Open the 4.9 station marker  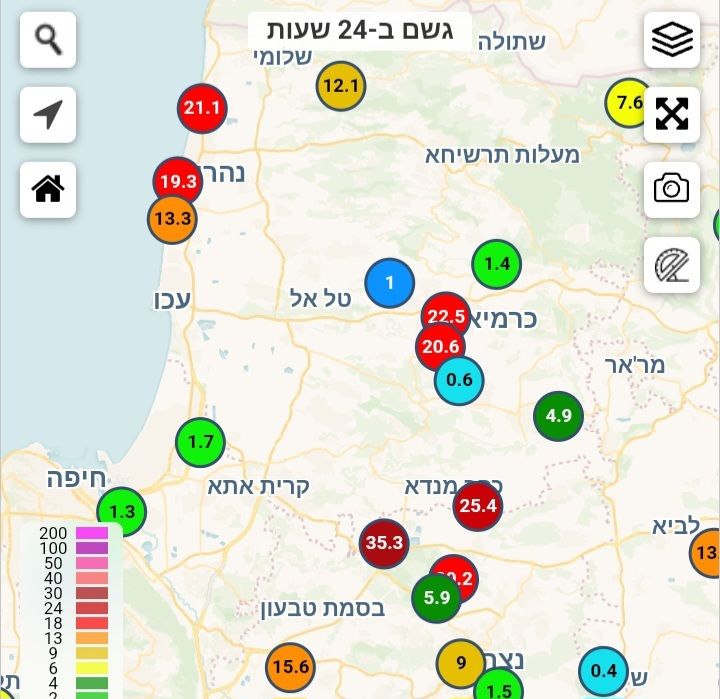558,416
